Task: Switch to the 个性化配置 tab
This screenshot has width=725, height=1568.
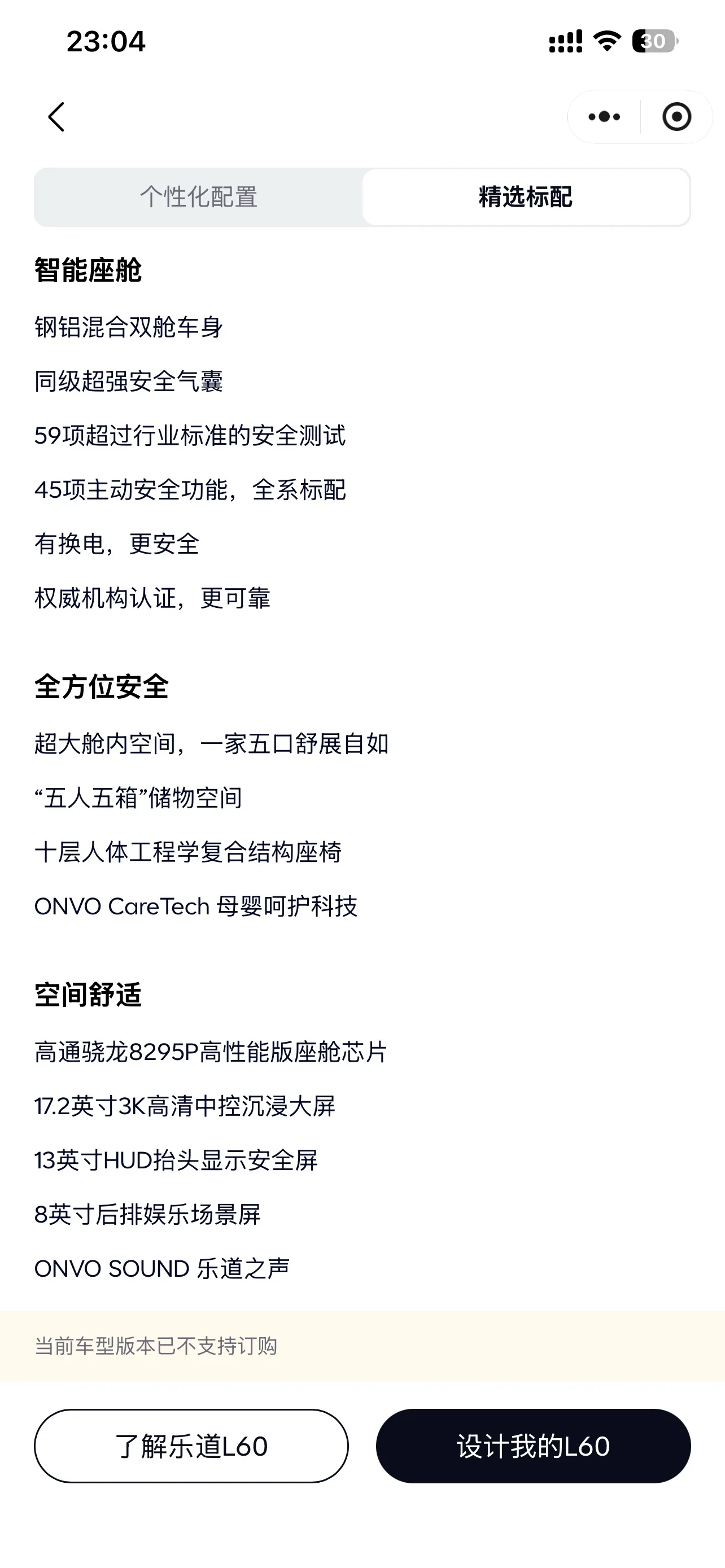Action: [x=198, y=197]
